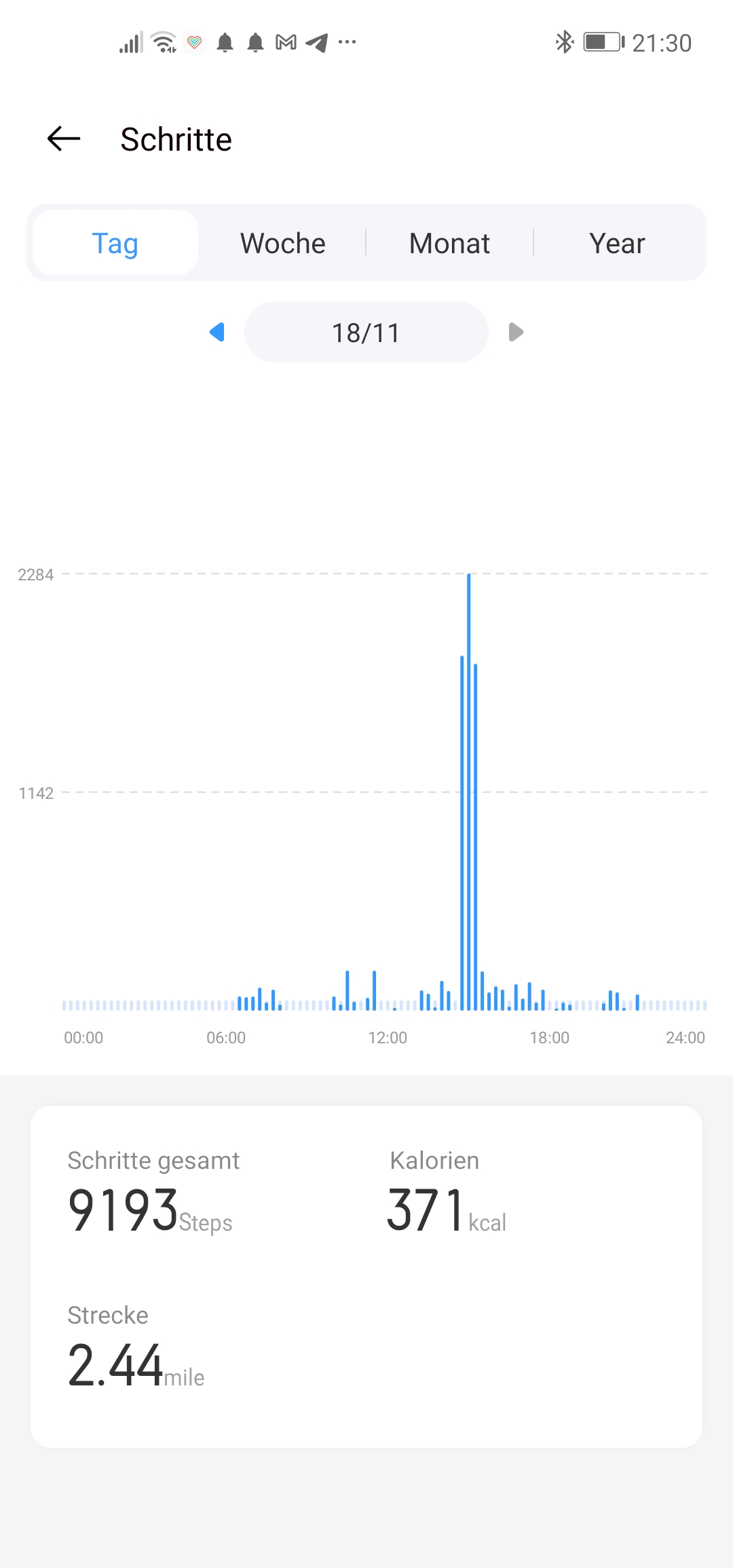Go back from the Schritte screen
This screenshot has width=733, height=1568.
[64, 139]
